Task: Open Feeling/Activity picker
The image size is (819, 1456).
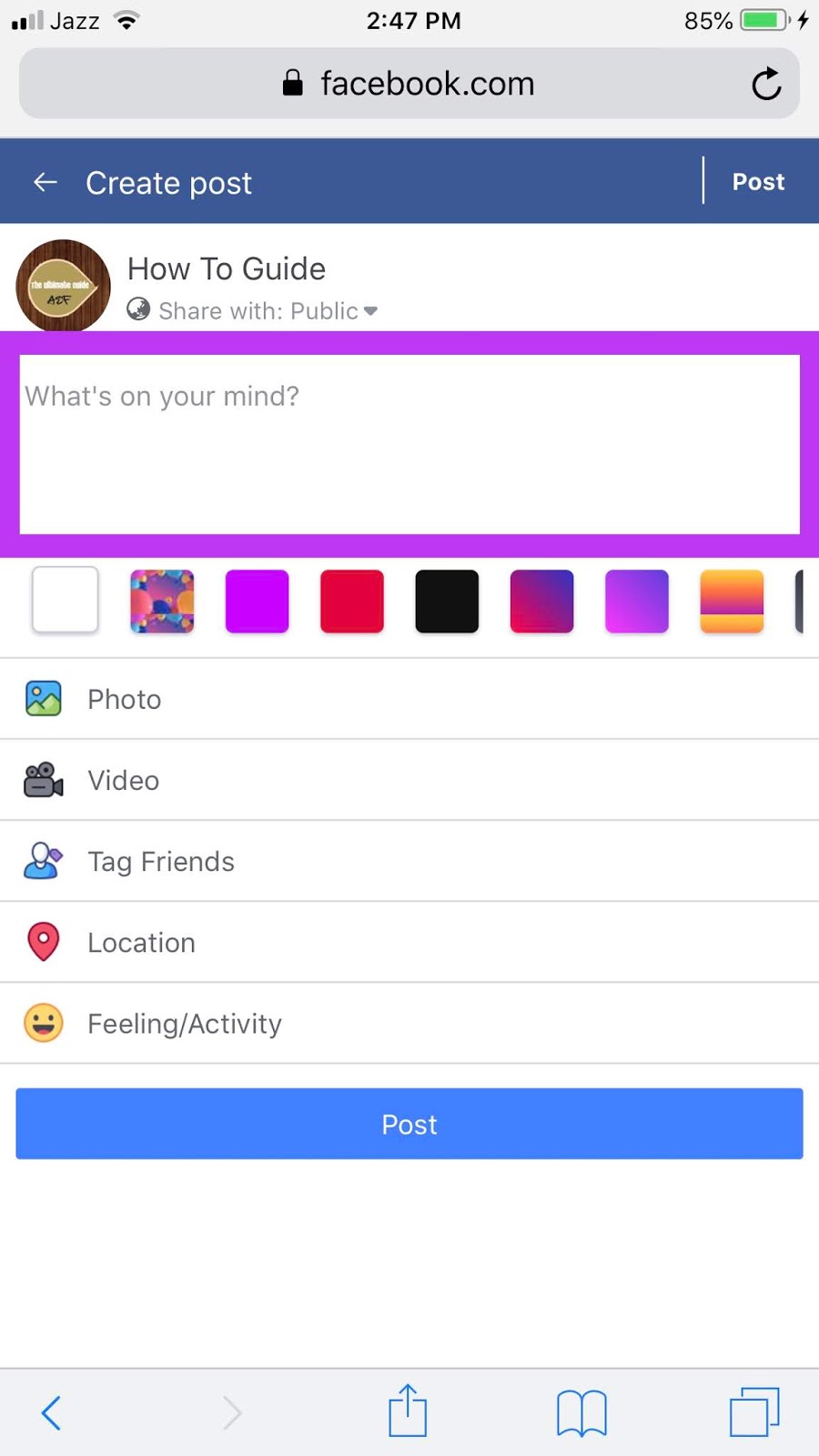Action: pos(185,1024)
